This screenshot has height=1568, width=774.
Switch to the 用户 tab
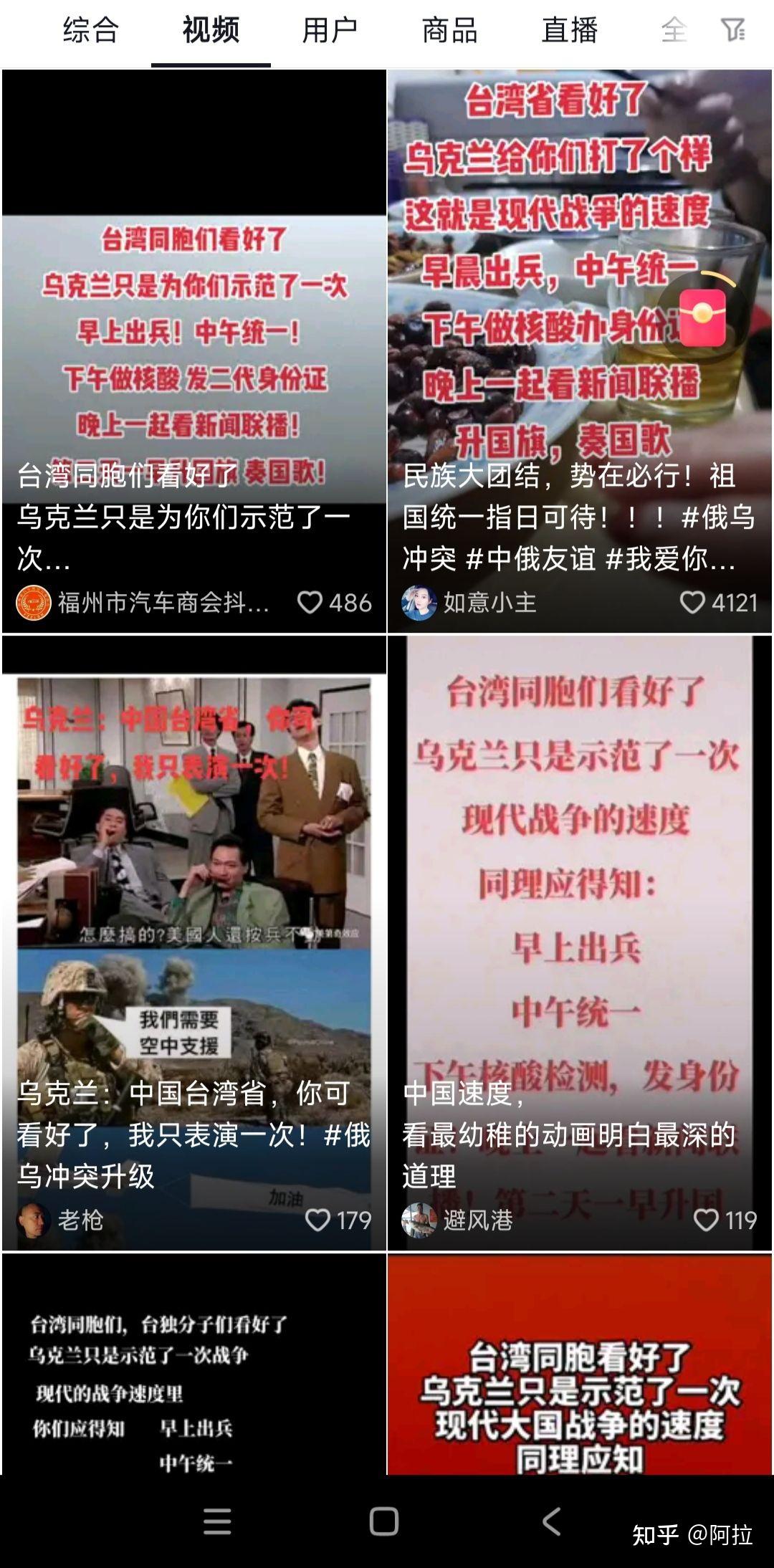click(x=330, y=31)
